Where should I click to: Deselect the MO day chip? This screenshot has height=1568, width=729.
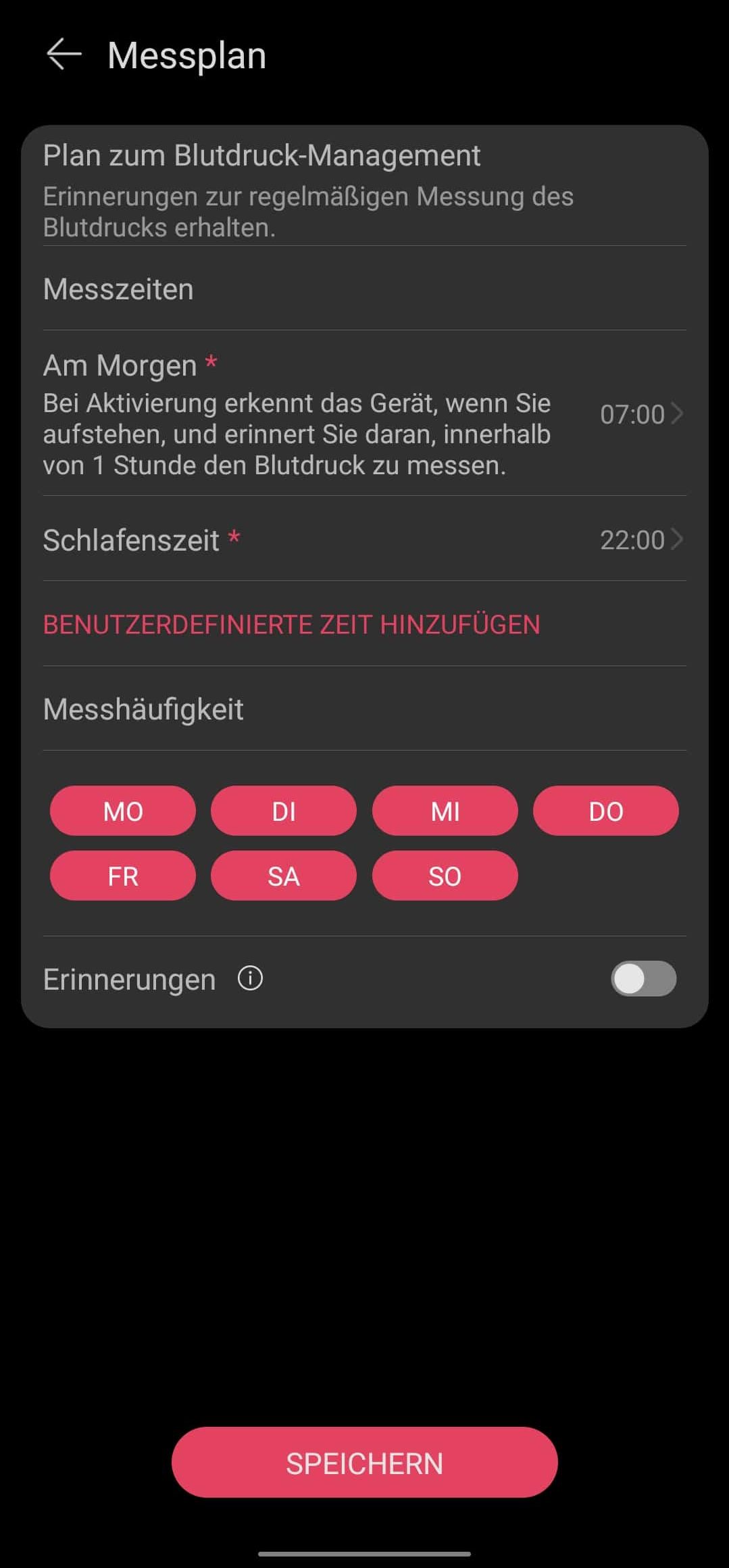(123, 811)
